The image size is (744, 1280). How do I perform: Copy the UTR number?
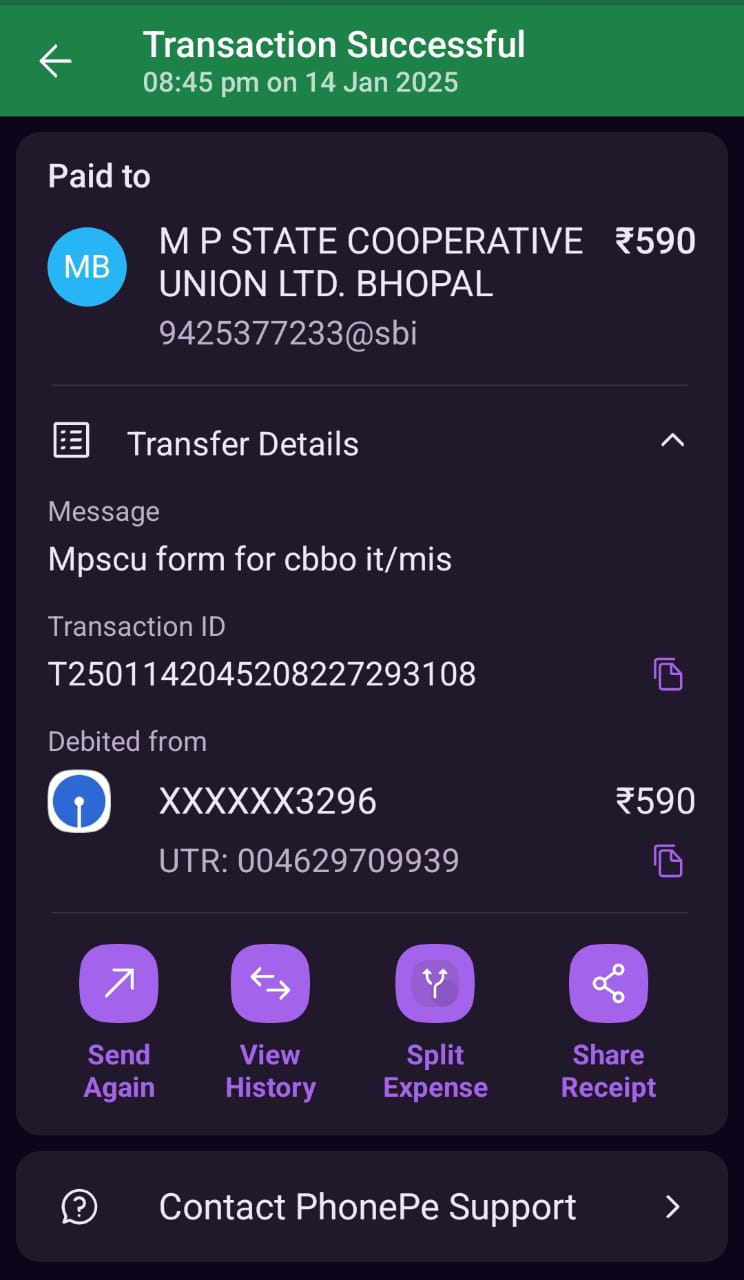pyautogui.click(x=668, y=861)
